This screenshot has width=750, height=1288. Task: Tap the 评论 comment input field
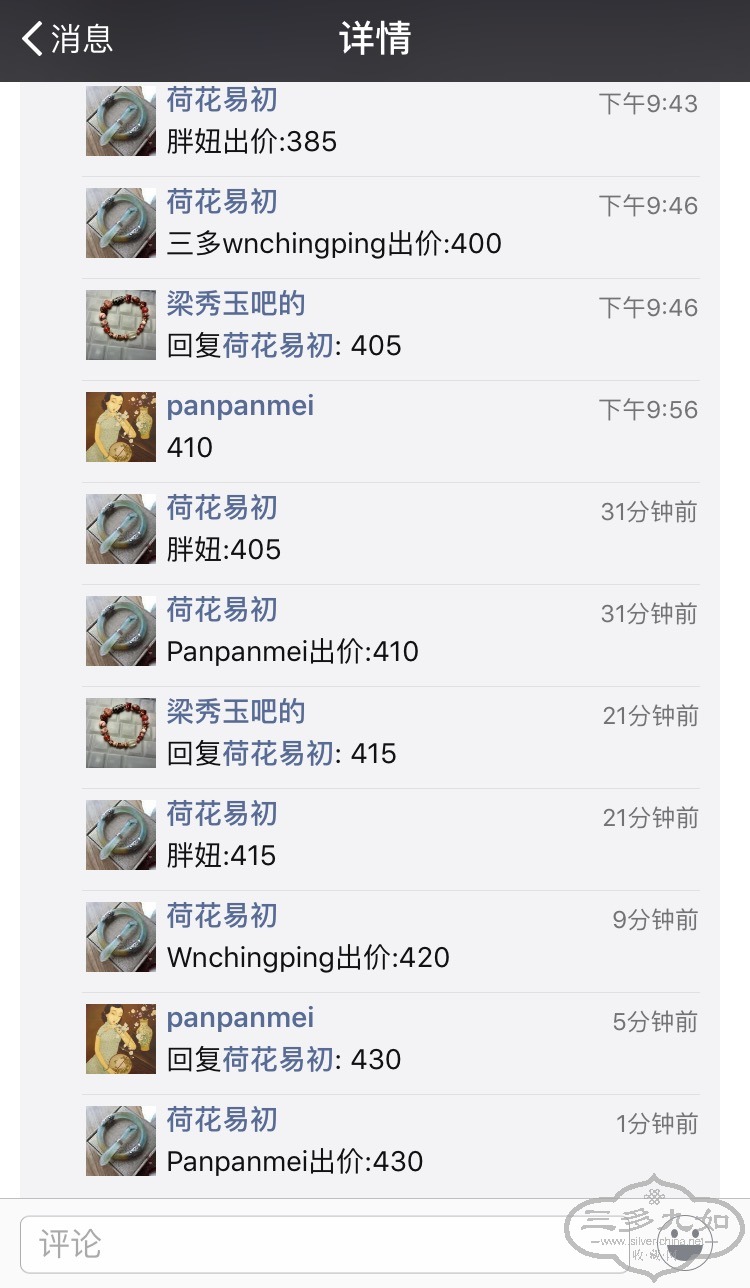(300, 1244)
